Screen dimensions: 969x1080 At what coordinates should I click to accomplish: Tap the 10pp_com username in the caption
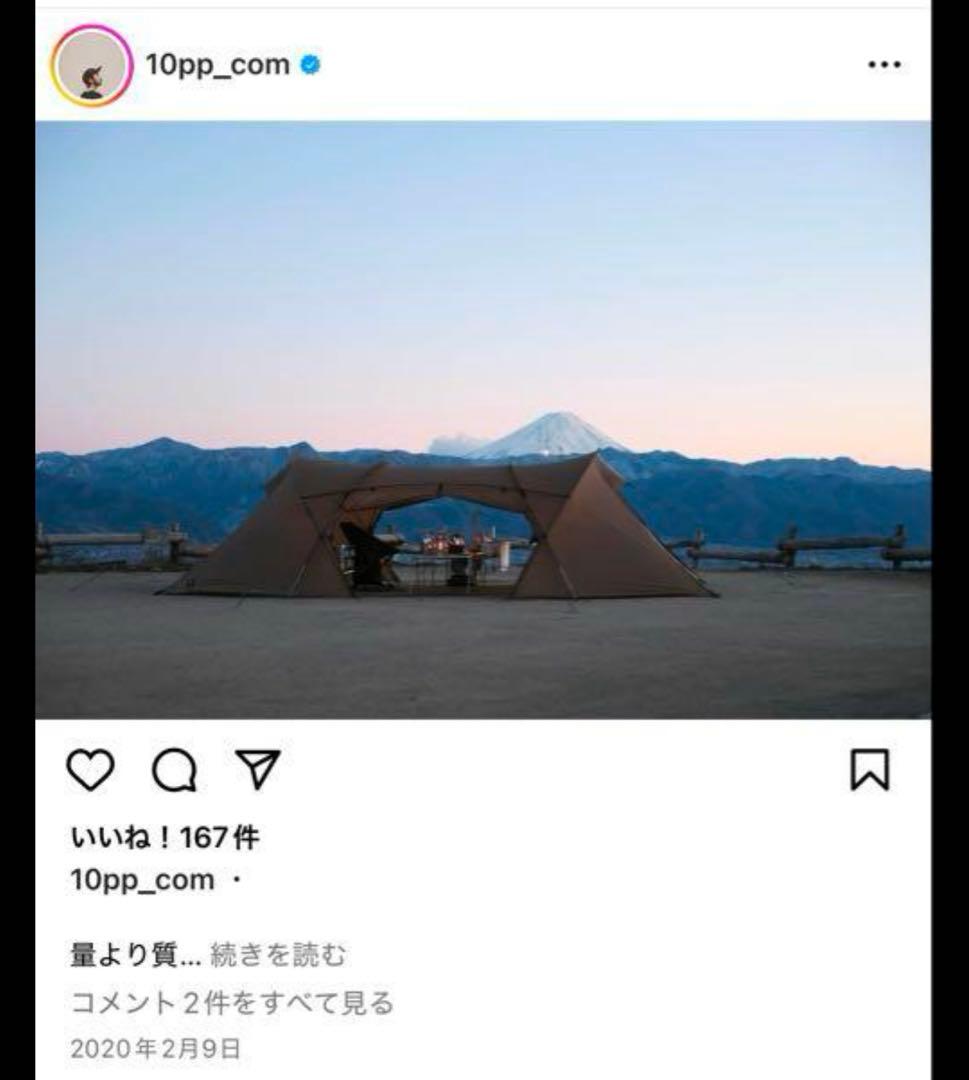point(142,881)
